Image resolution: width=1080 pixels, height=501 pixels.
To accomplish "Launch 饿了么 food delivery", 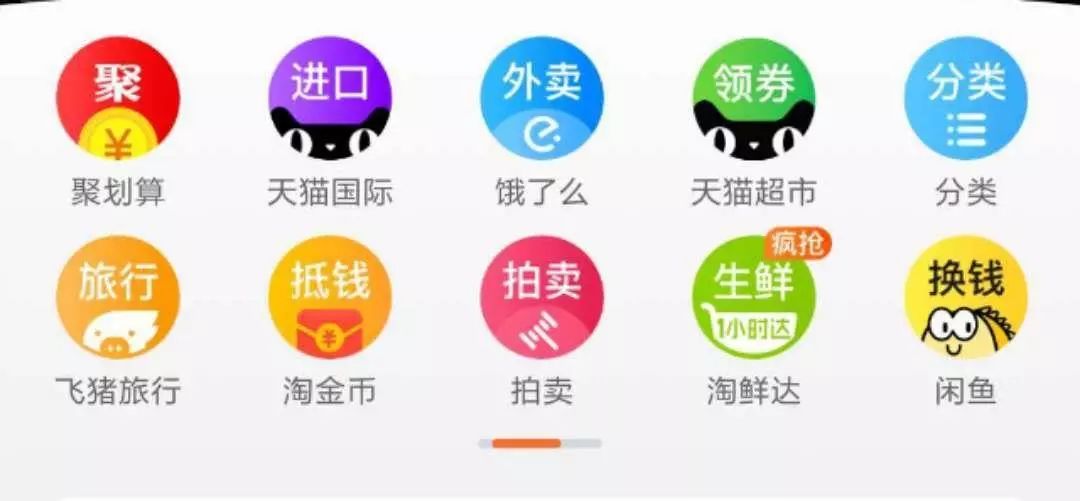I will (x=542, y=98).
